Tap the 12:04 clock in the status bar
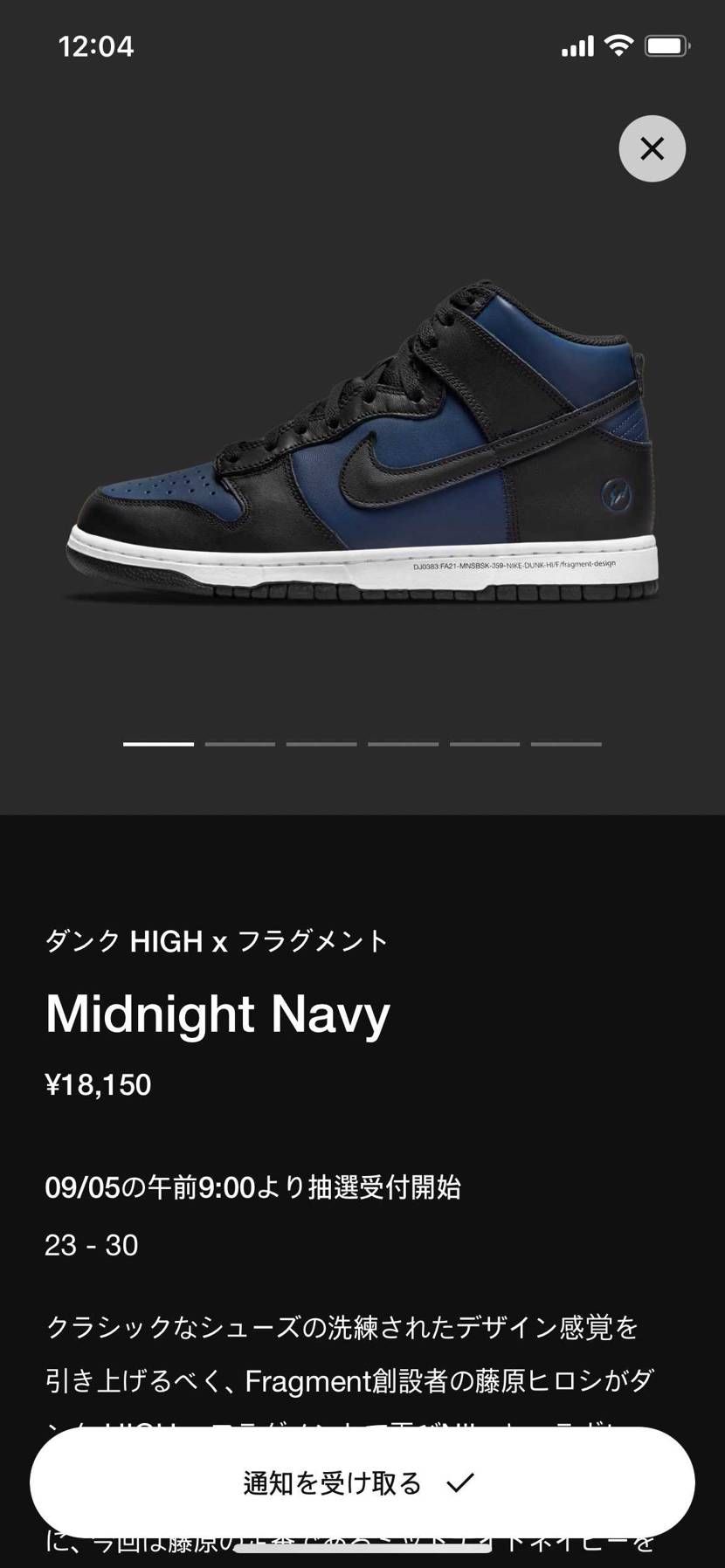 tap(96, 45)
